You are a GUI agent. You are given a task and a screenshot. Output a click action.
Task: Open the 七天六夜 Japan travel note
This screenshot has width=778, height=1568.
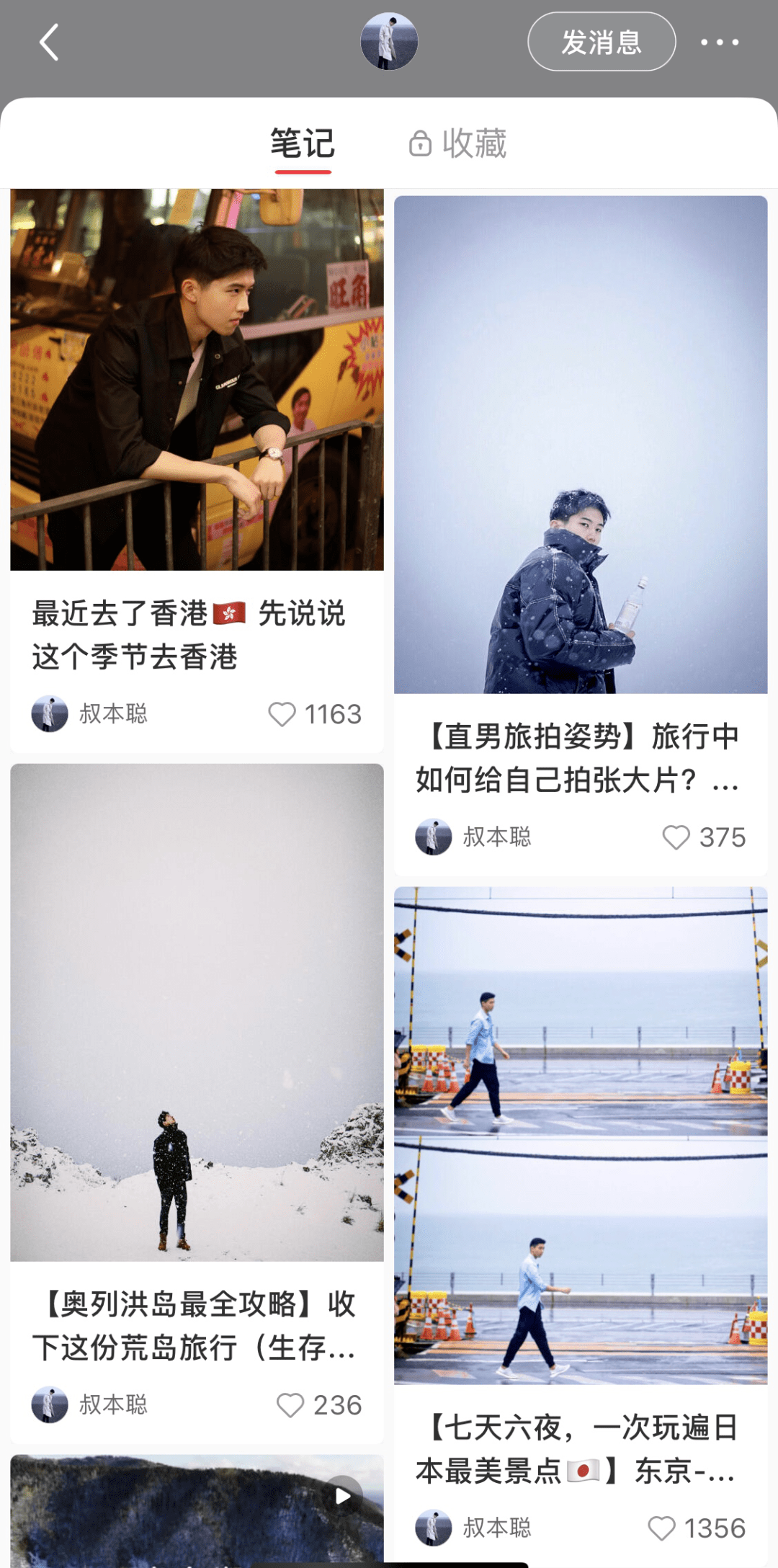point(581,1136)
